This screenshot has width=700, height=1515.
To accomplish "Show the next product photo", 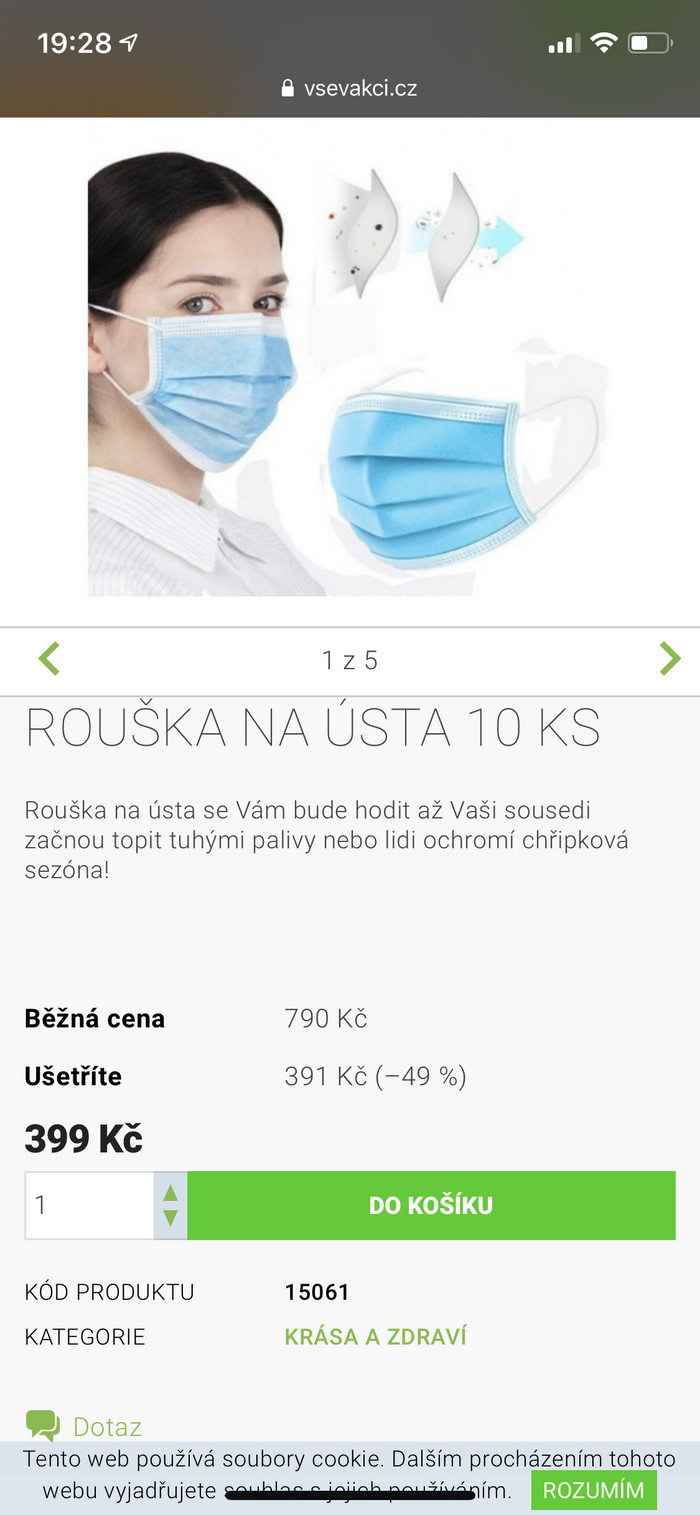I will click(x=669, y=659).
